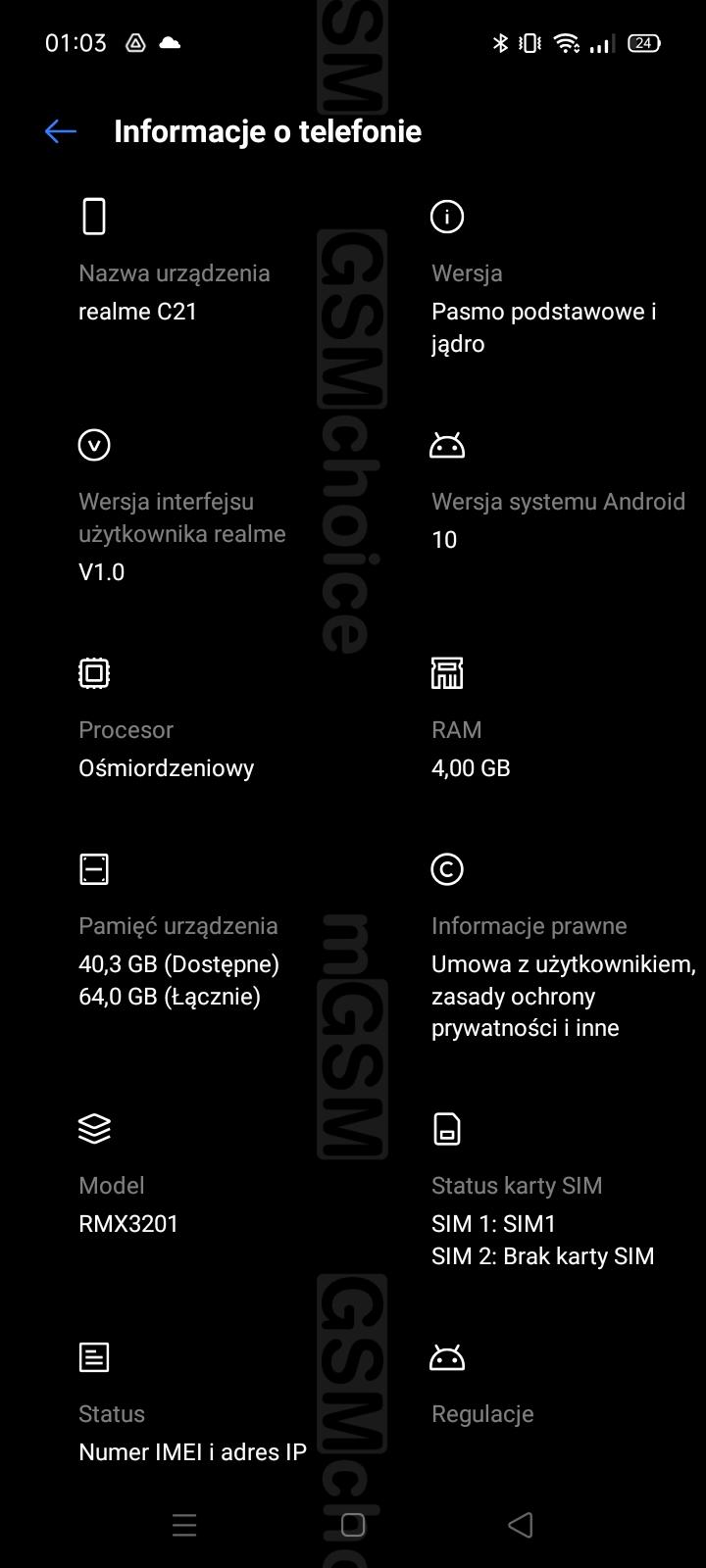Image resolution: width=706 pixels, height=1568 pixels.
Task: Open recent apps from navigation bar
Action: (x=184, y=1525)
